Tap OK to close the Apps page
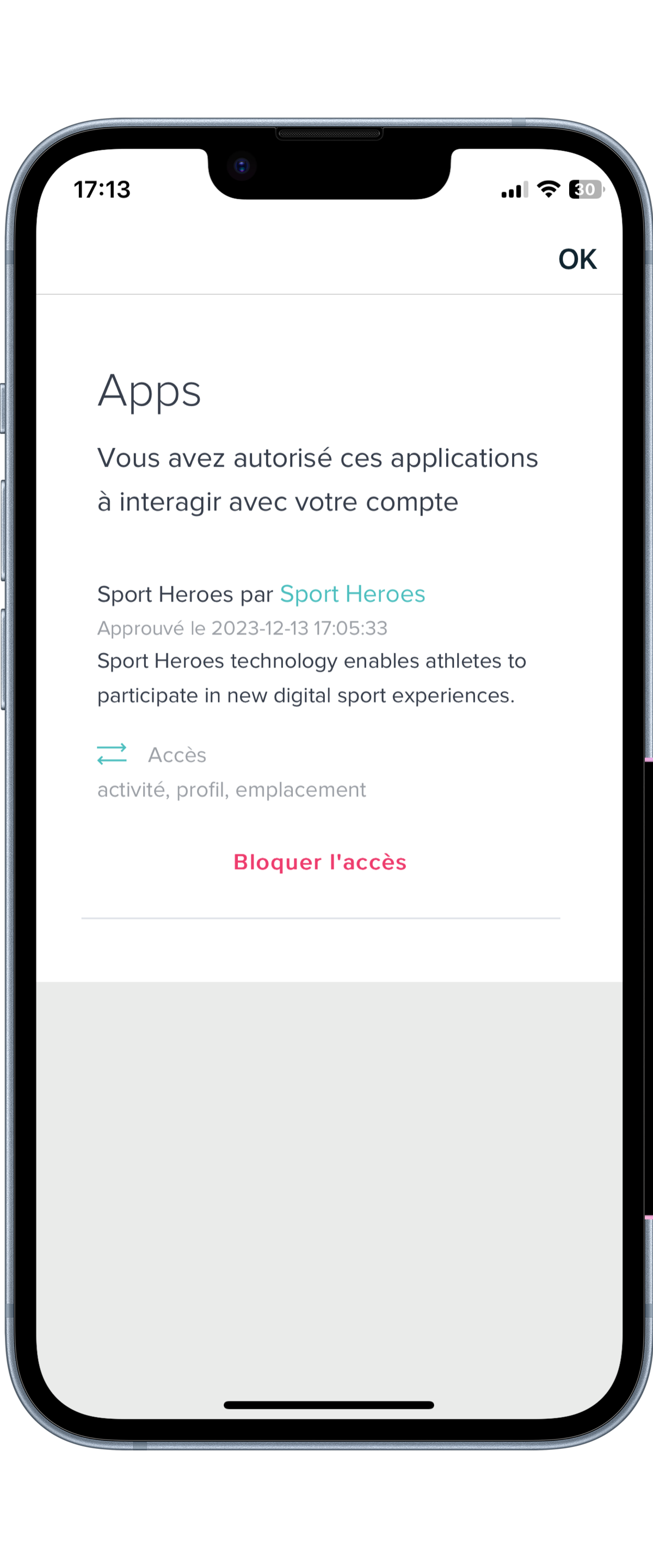The image size is (653, 1568). 577,259
